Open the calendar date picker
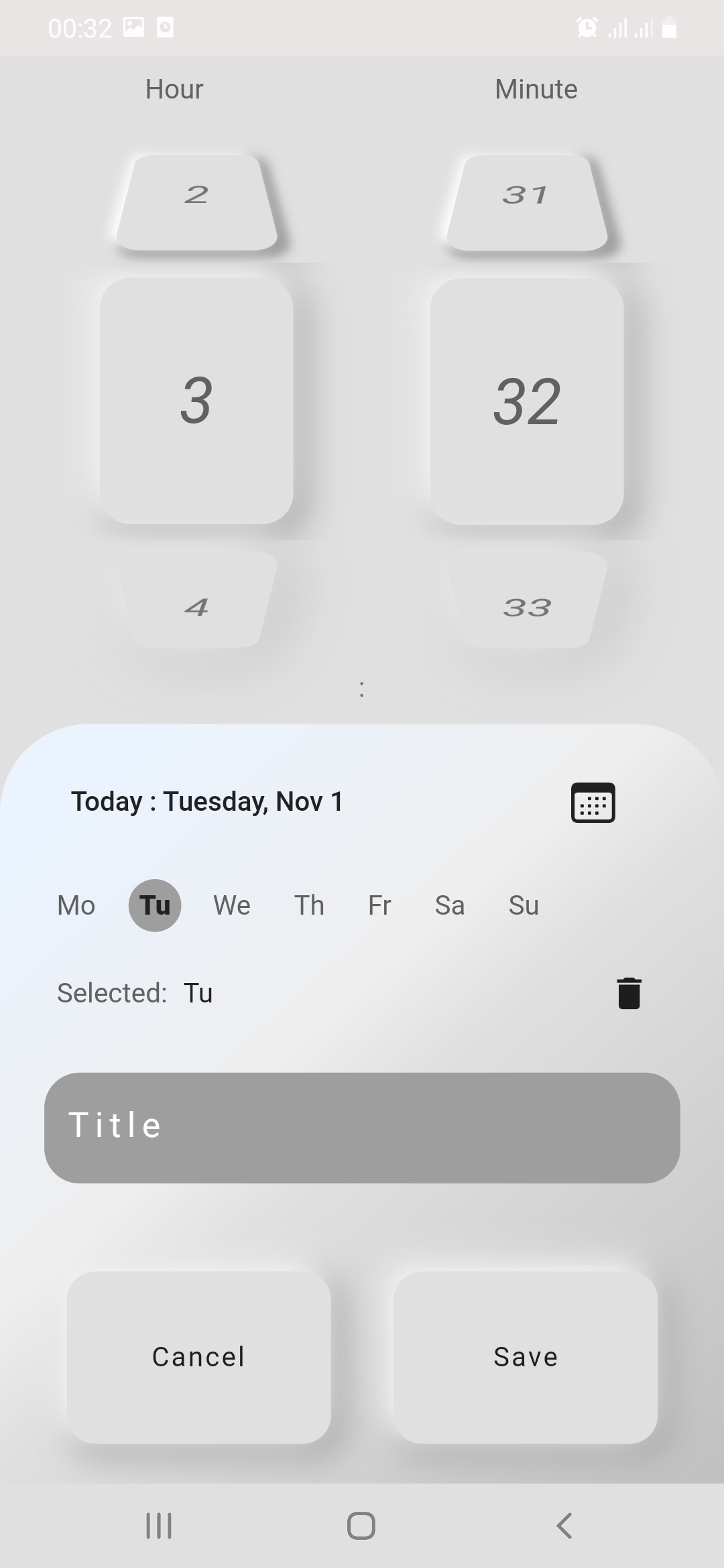Image resolution: width=724 pixels, height=1568 pixels. [593, 802]
